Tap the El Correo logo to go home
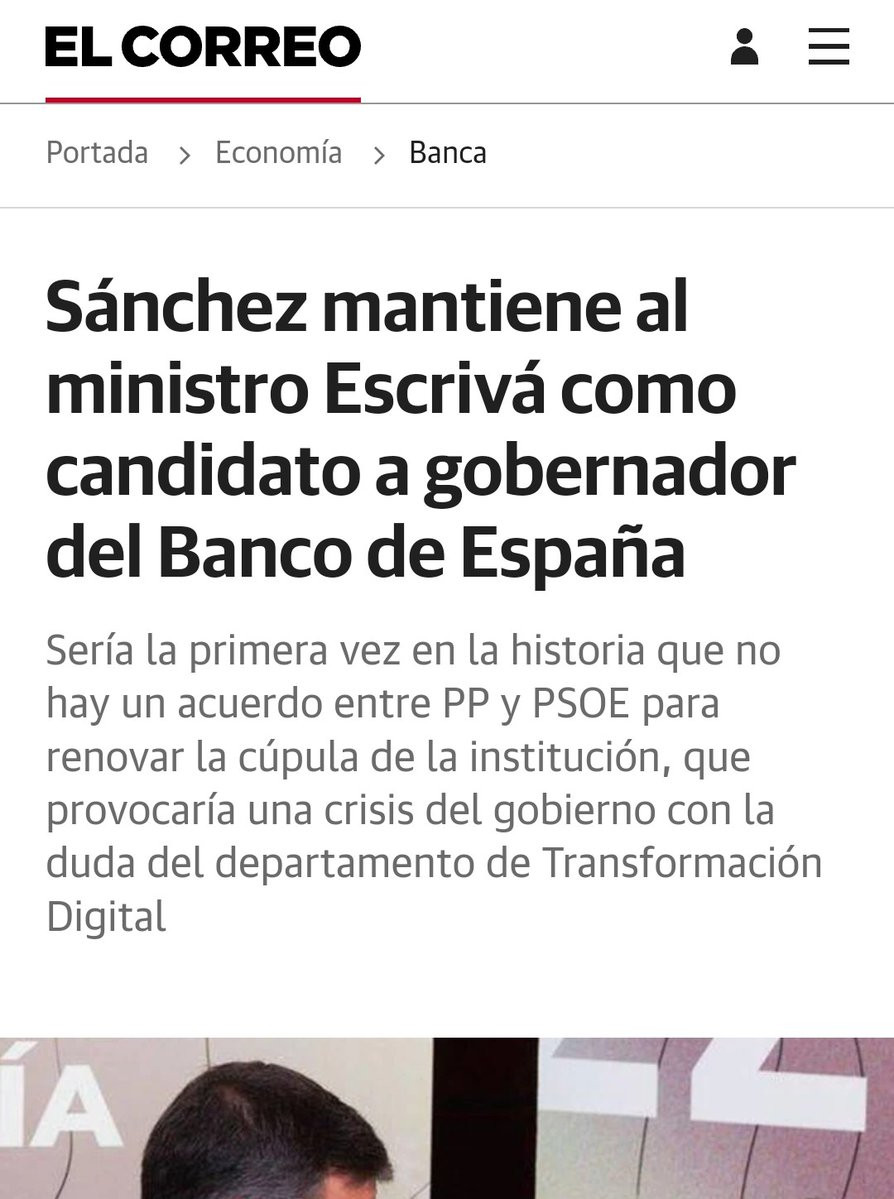 (202, 47)
